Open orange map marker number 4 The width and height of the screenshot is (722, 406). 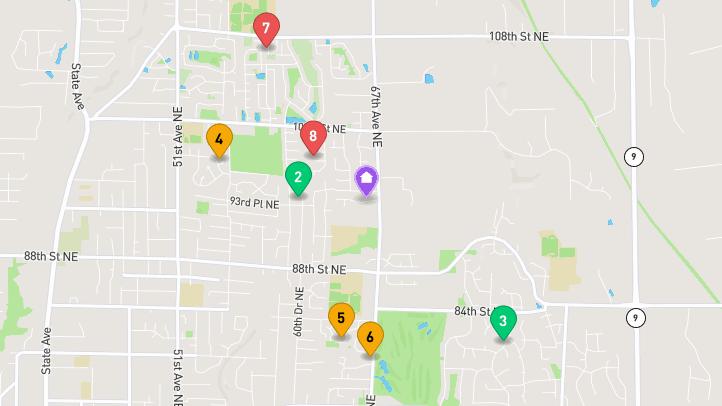click(x=219, y=140)
